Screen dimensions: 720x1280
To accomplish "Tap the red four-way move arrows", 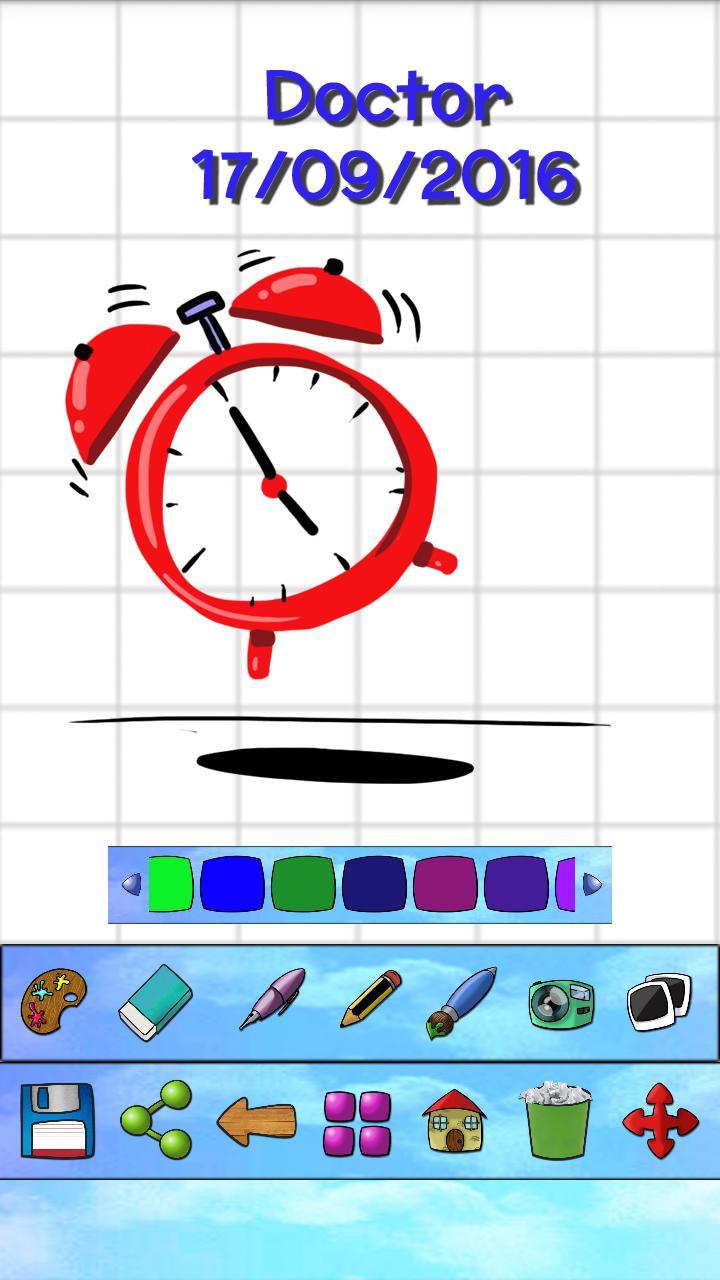I will click(660, 1121).
